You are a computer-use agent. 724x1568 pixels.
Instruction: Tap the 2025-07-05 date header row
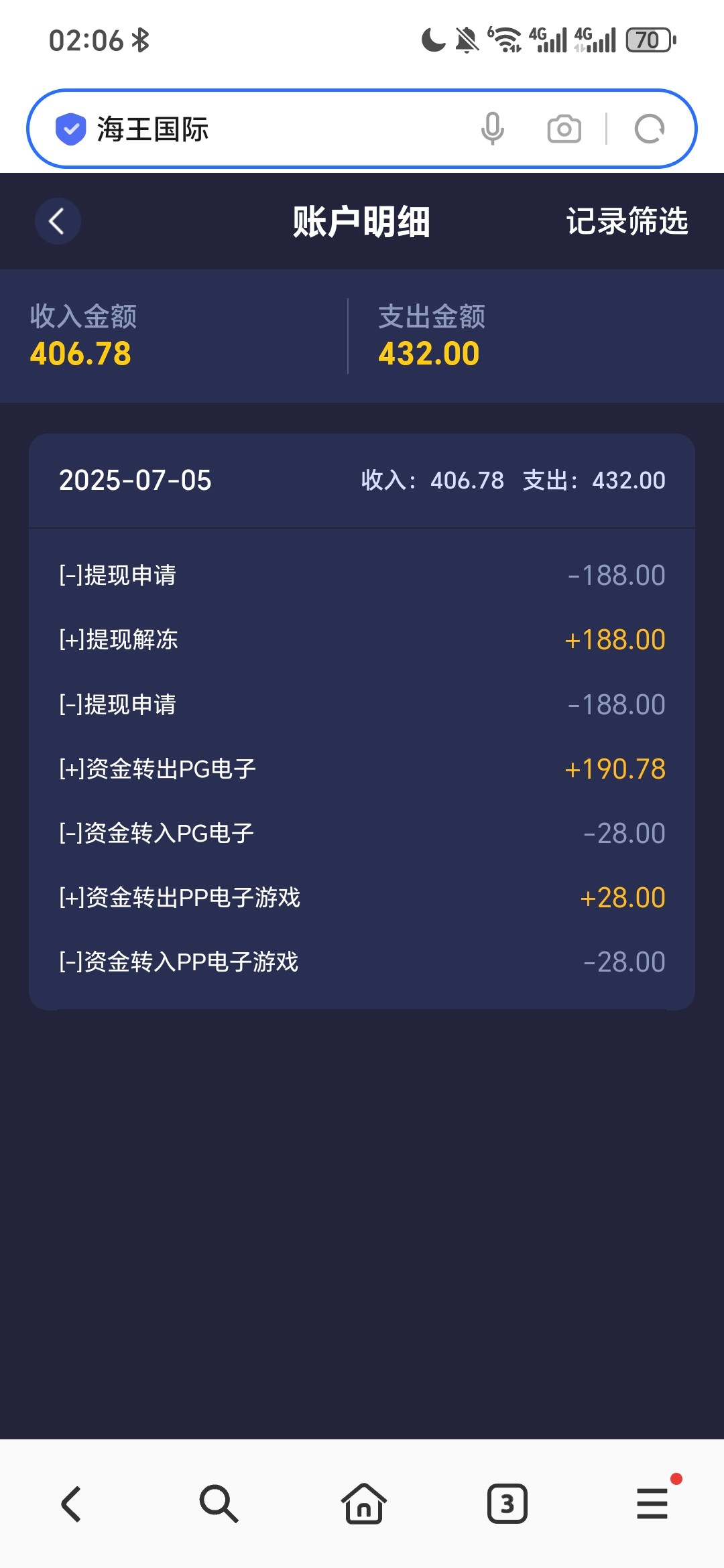(x=362, y=480)
